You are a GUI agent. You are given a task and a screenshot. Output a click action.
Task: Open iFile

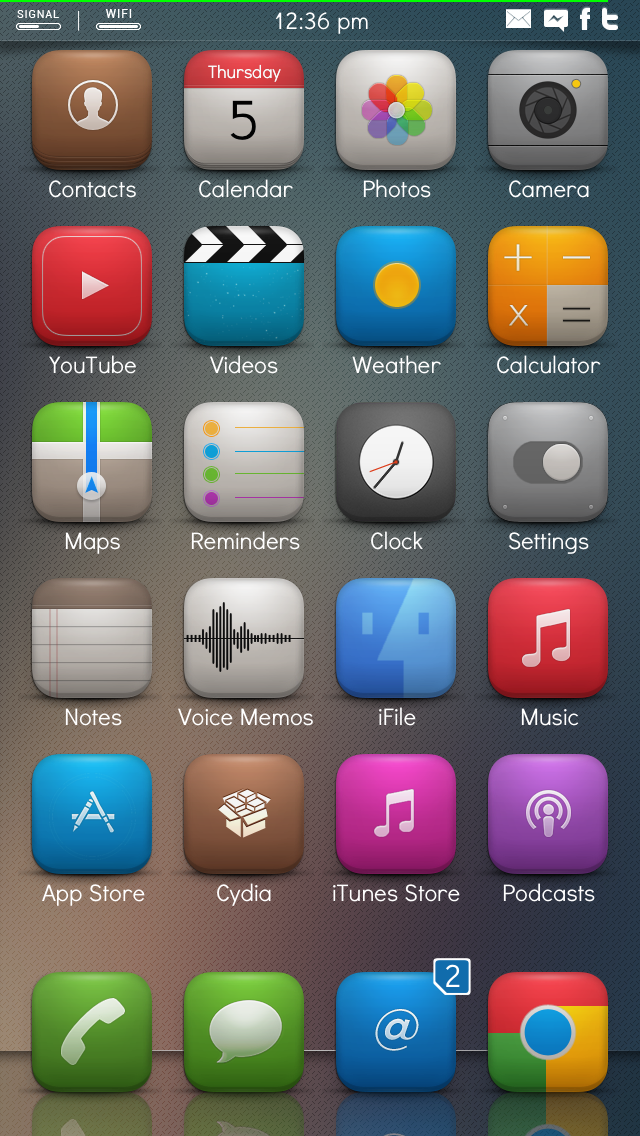[396, 638]
